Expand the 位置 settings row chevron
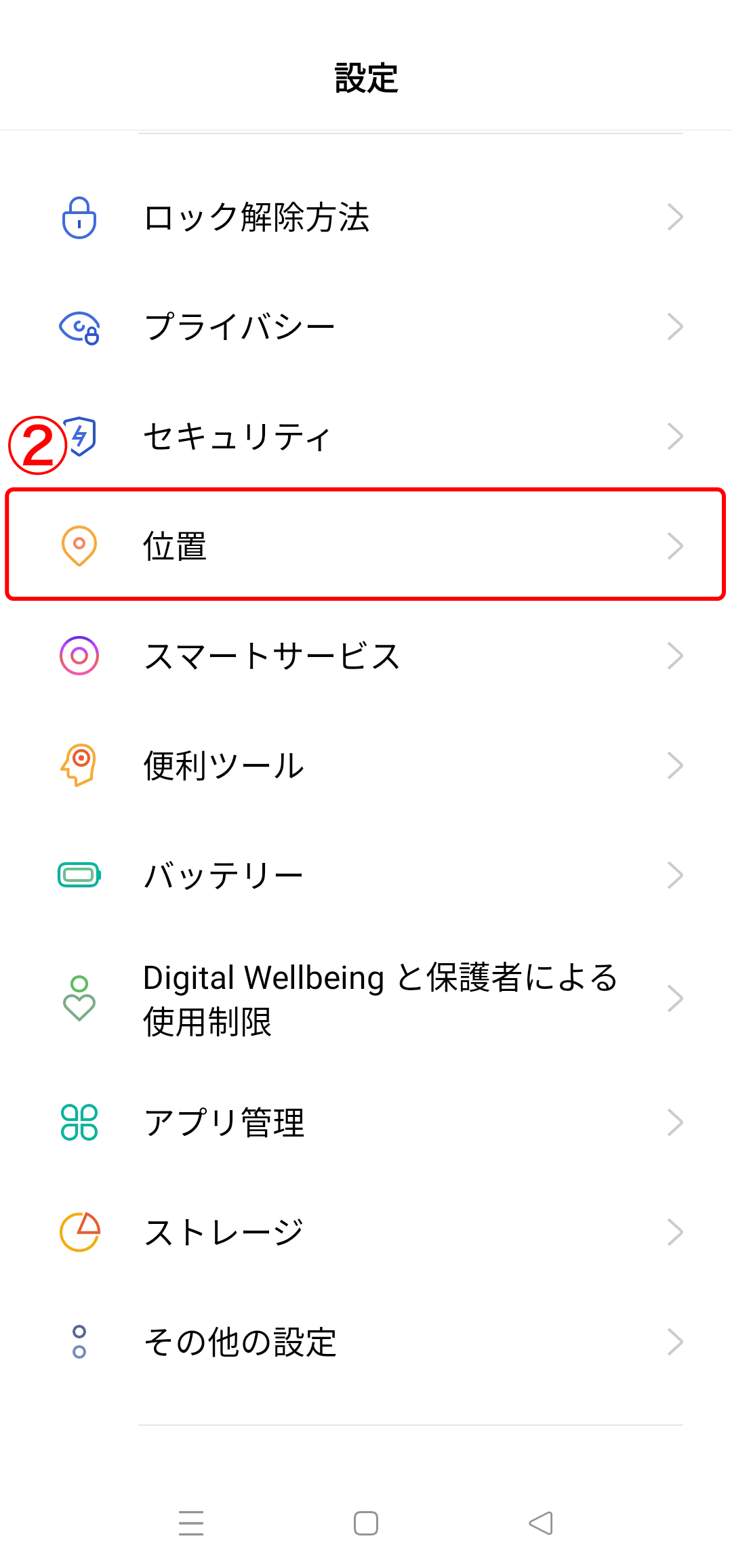This screenshot has width=732, height=1568. pyautogui.click(x=675, y=545)
